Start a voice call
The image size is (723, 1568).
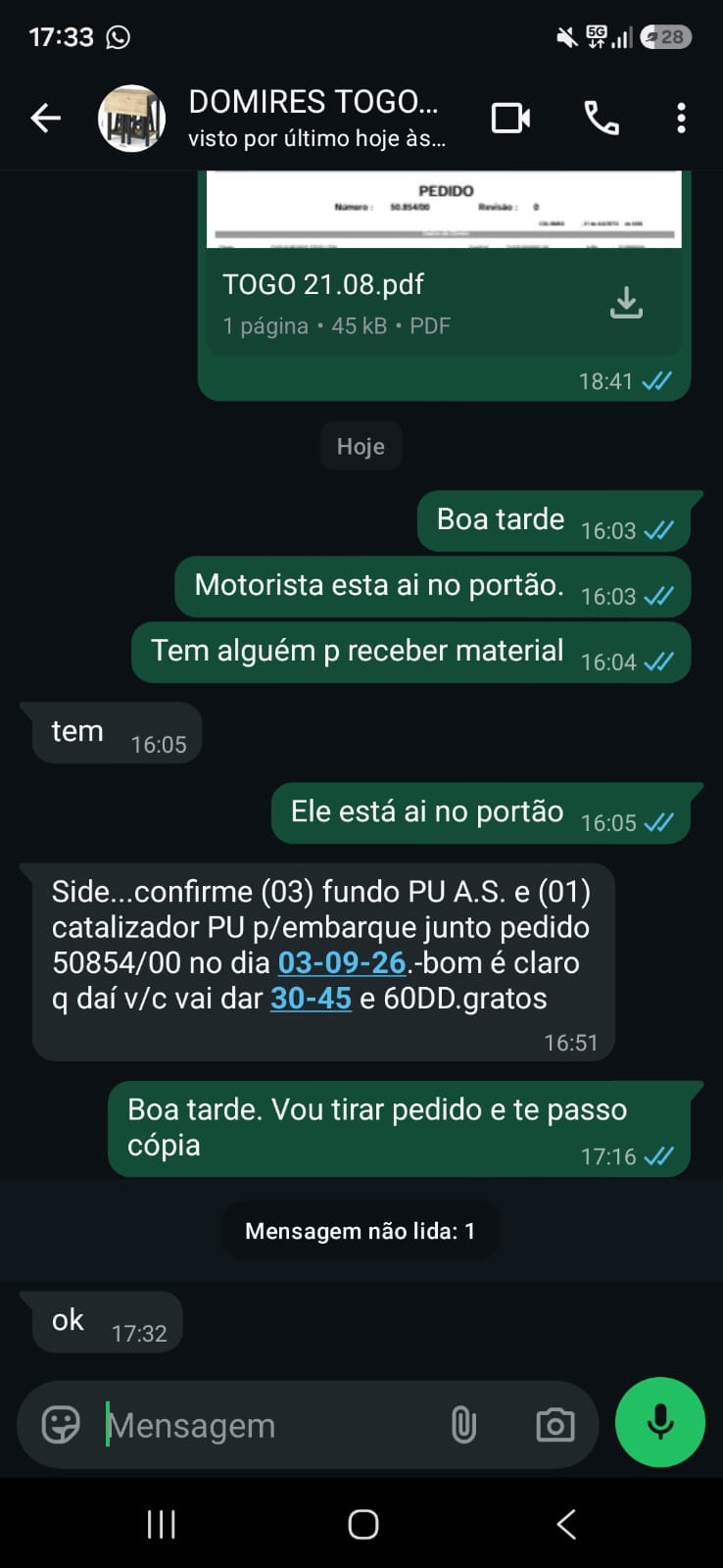(x=602, y=119)
